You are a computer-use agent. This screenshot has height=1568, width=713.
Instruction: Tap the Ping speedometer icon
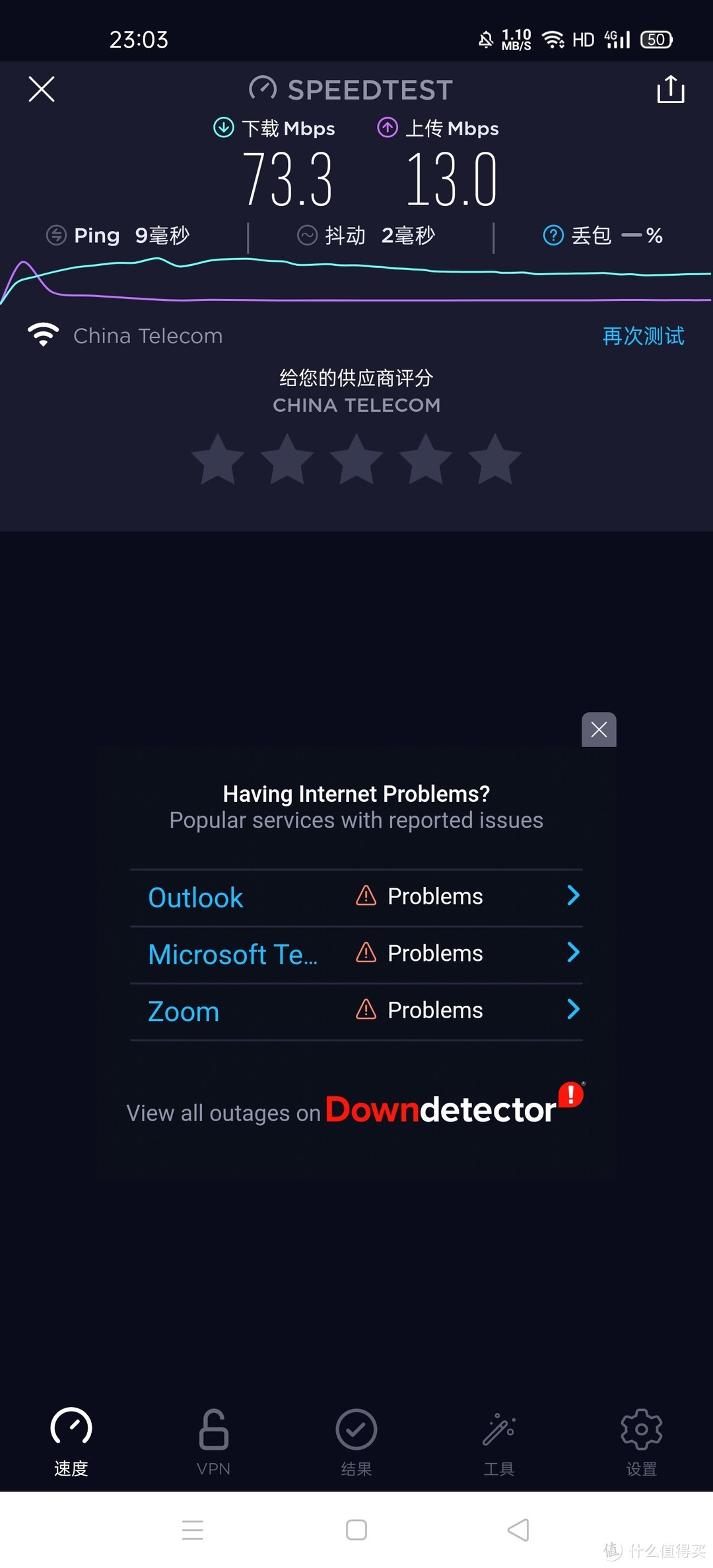tap(55, 235)
